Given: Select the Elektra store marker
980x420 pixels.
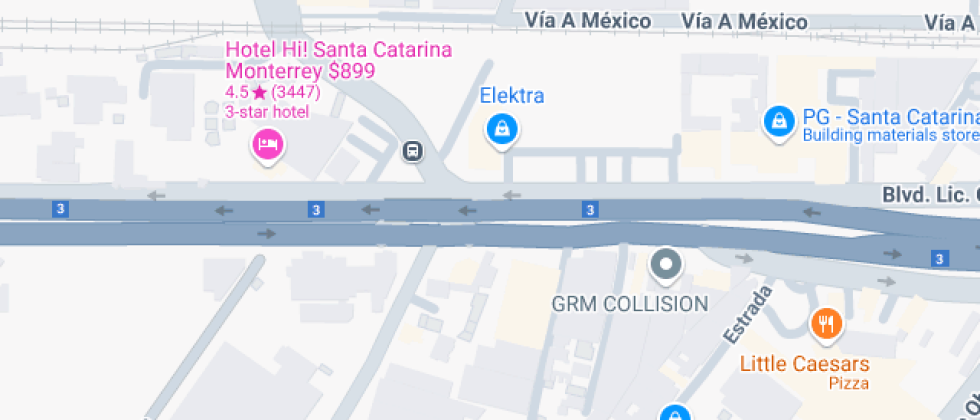Looking at the screenshot, I should (500, 128).
